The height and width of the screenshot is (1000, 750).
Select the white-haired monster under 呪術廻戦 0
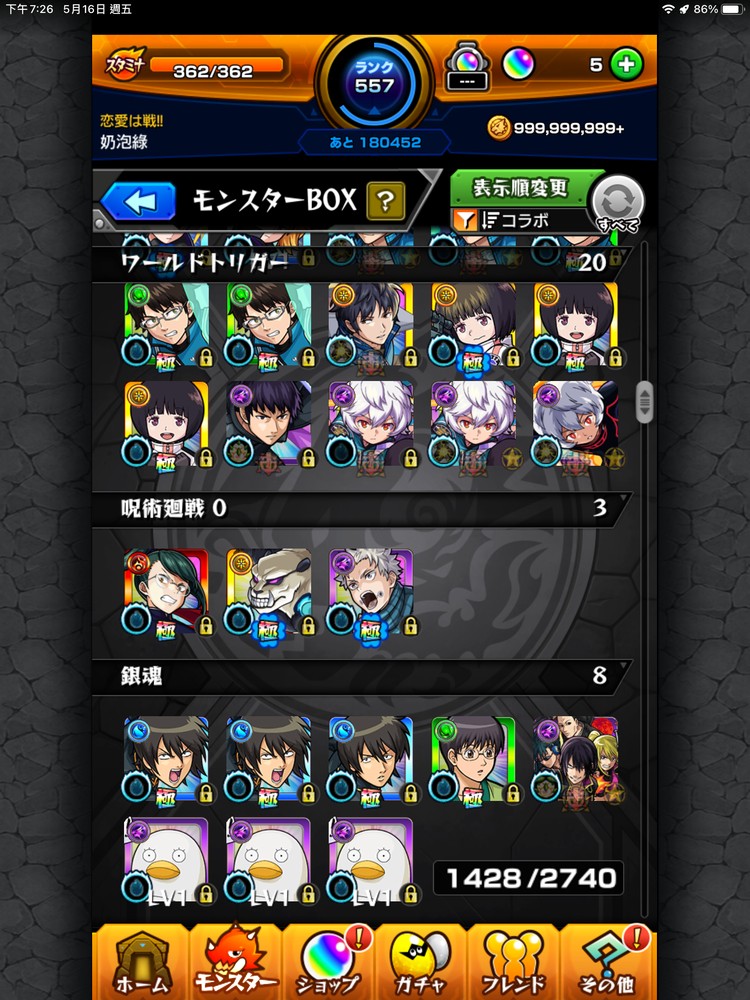[x=370, y=592]
